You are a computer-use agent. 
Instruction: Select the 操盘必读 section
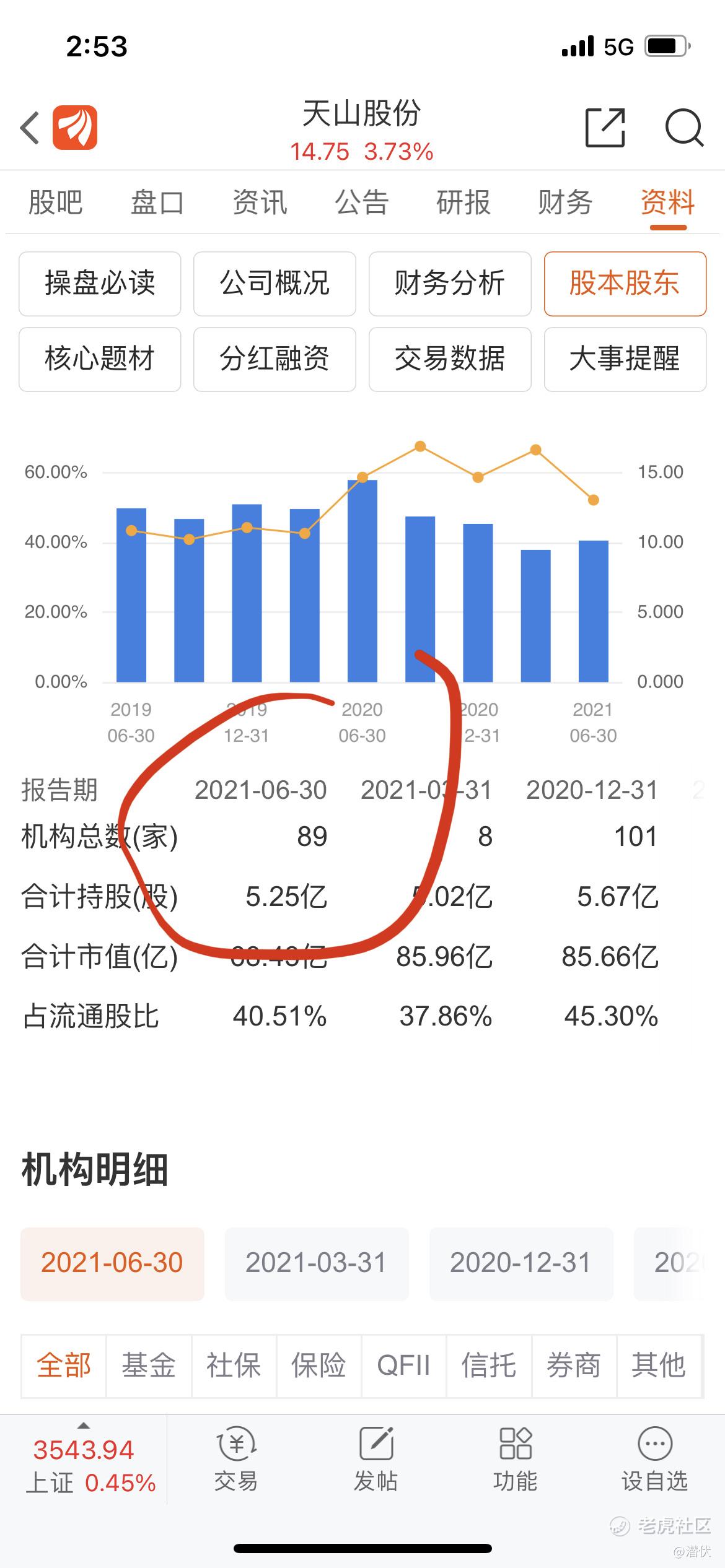click(100, 284)
